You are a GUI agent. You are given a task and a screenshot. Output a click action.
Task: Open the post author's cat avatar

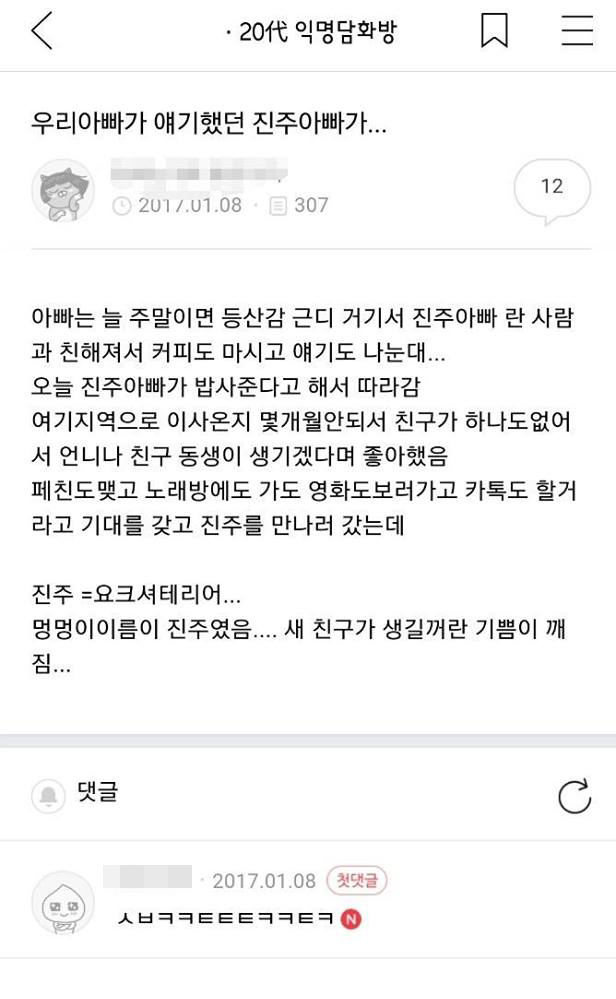coord(64,190)
